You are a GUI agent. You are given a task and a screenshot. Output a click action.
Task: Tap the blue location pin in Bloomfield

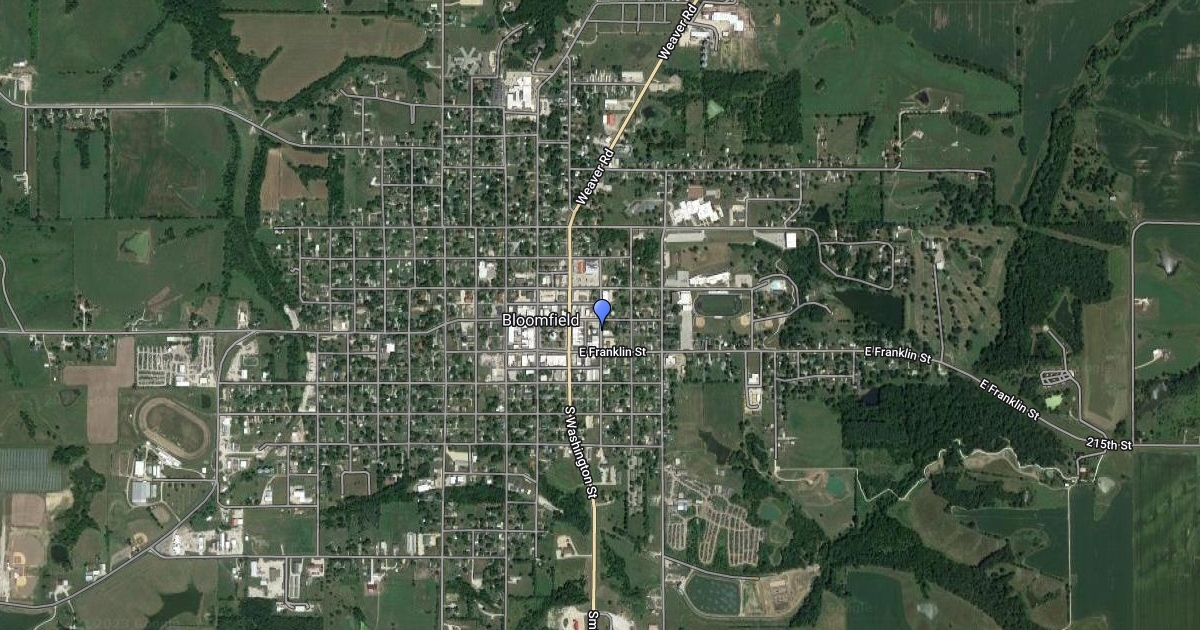[602, 311]
